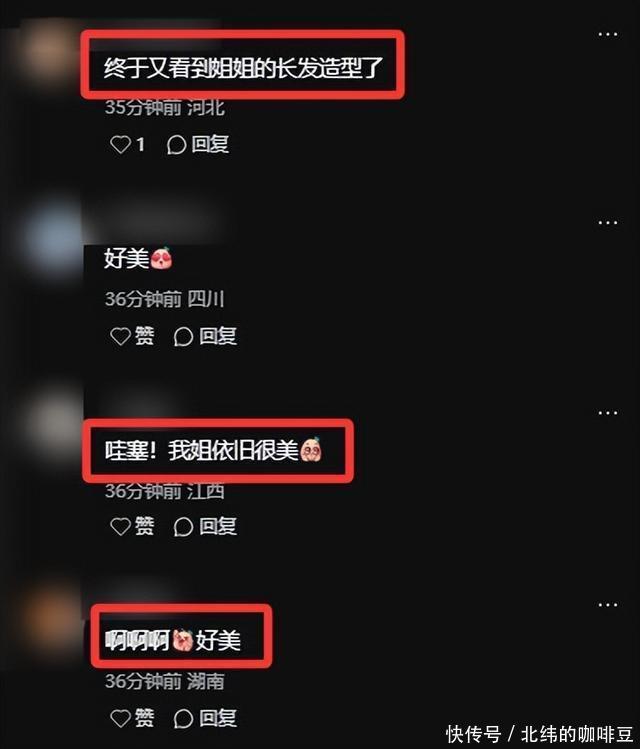Like the comment '终于又看到姐姐的长发造型了'
Screen dimensions: 640x749
(121, 145)
